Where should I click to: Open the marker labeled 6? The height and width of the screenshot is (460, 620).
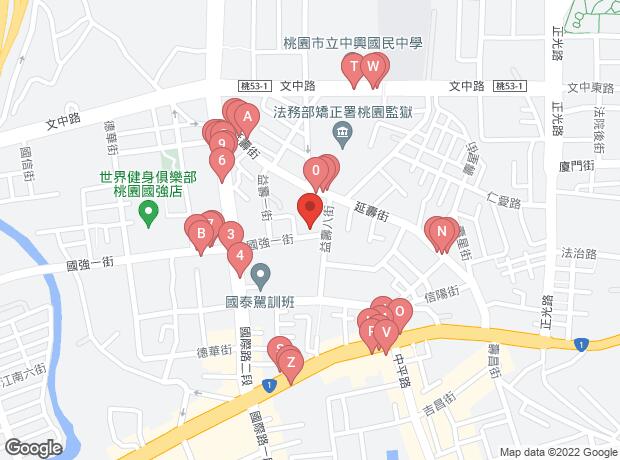220,158
